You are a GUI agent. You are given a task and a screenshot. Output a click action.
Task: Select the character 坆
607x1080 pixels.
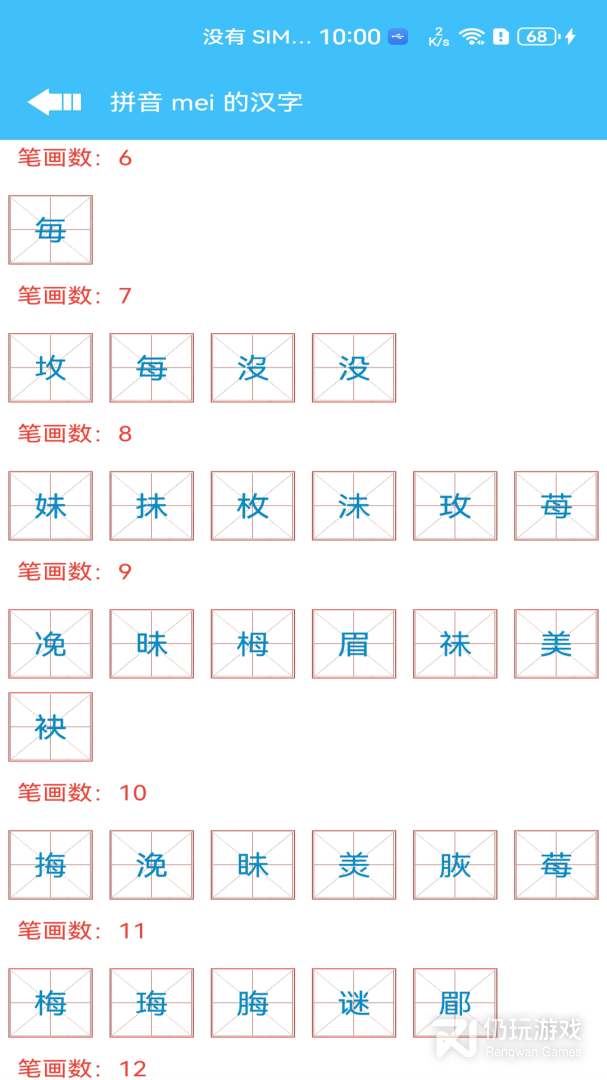[50, 368]
